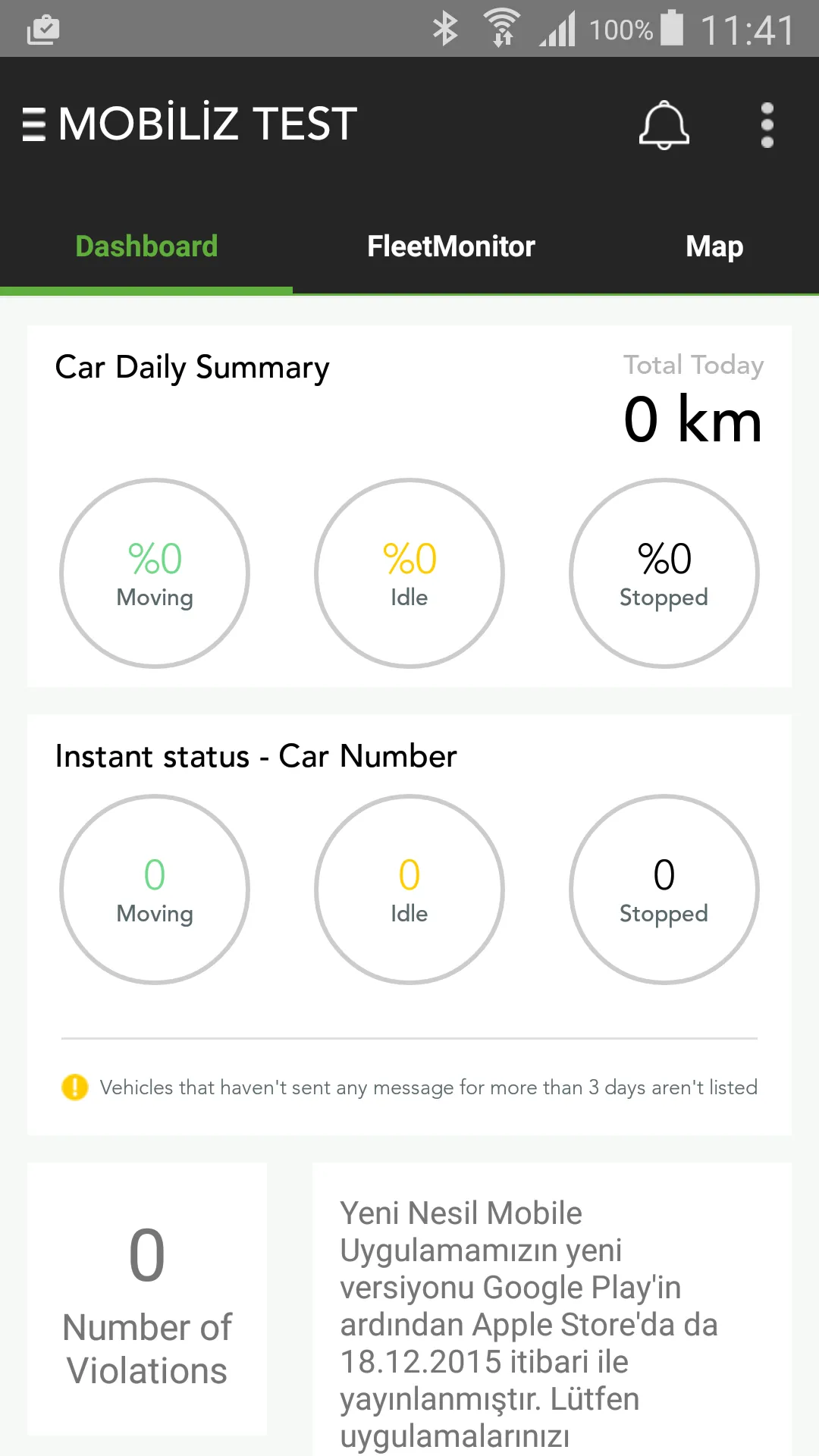
Task: Open the overflow menu
Action: 767,124
